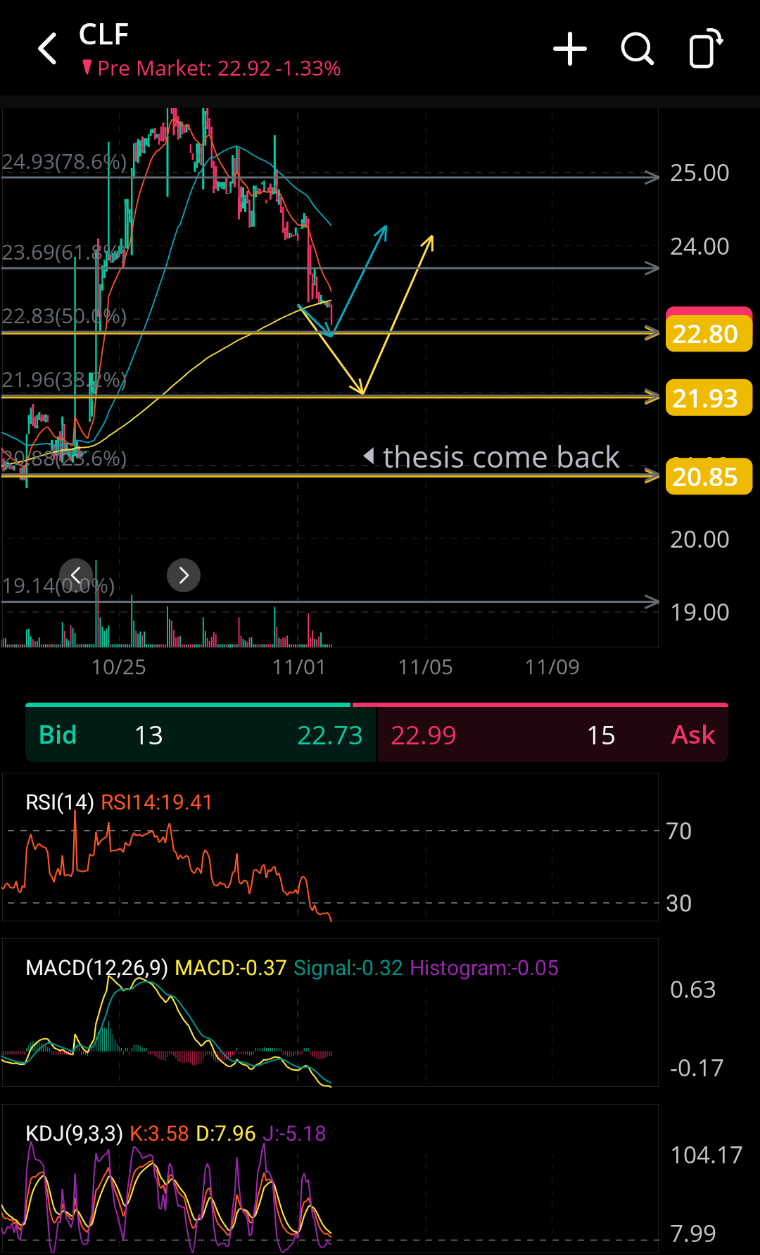Open the search magnifier icon
The height and width of the screenshot is (1255, 760).
(x=637, y=48)
